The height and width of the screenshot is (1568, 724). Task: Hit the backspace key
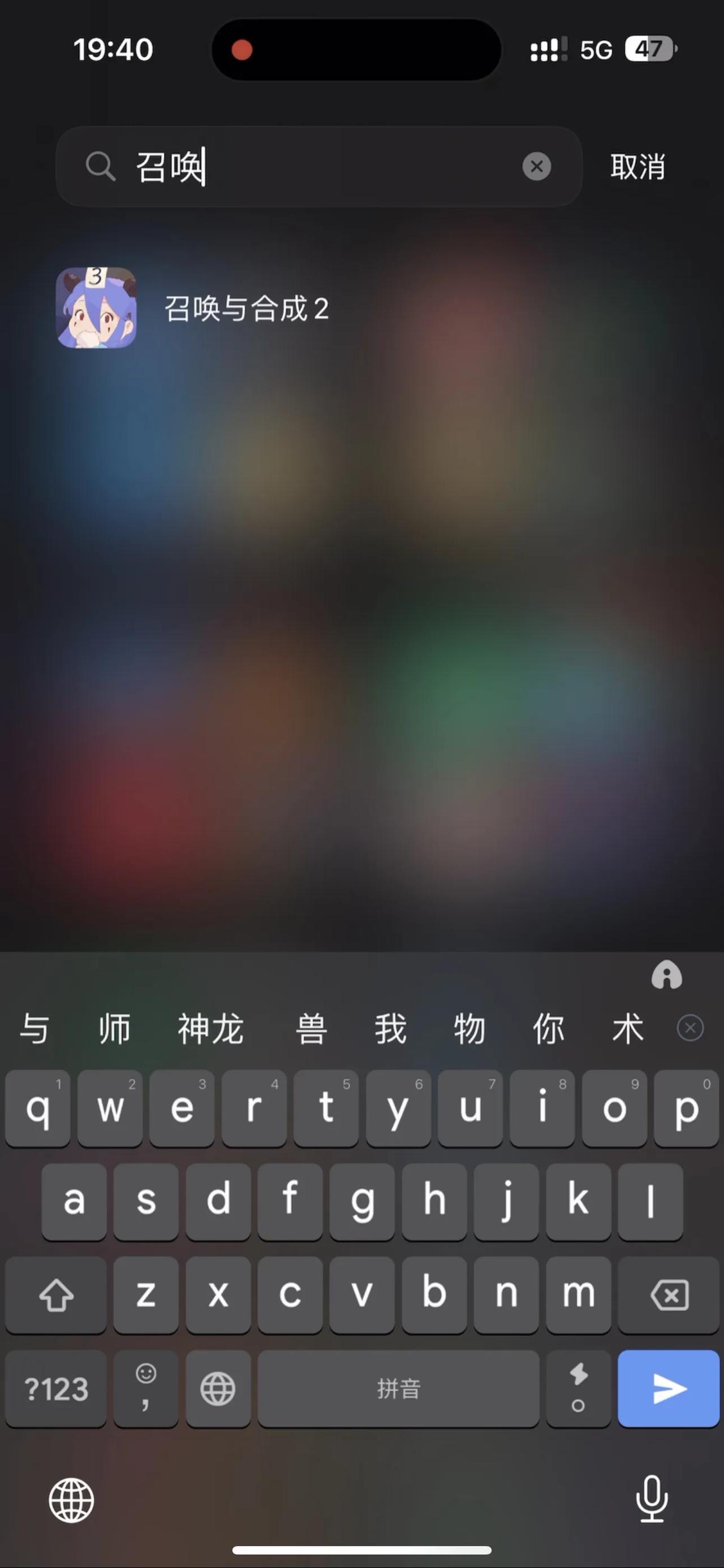pyautogui.click(x=669, y=1294)
